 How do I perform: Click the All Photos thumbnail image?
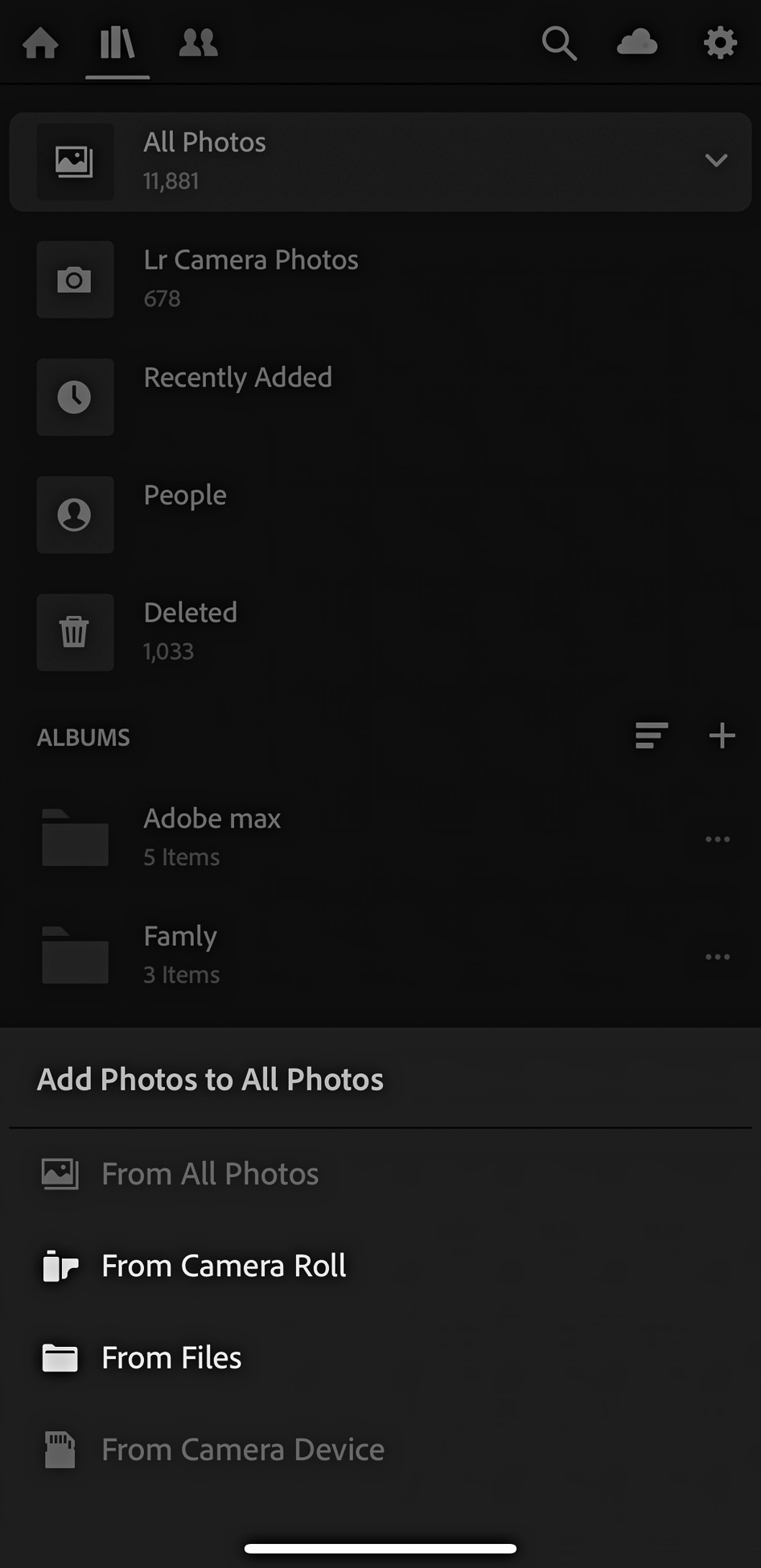click(75, 161)
